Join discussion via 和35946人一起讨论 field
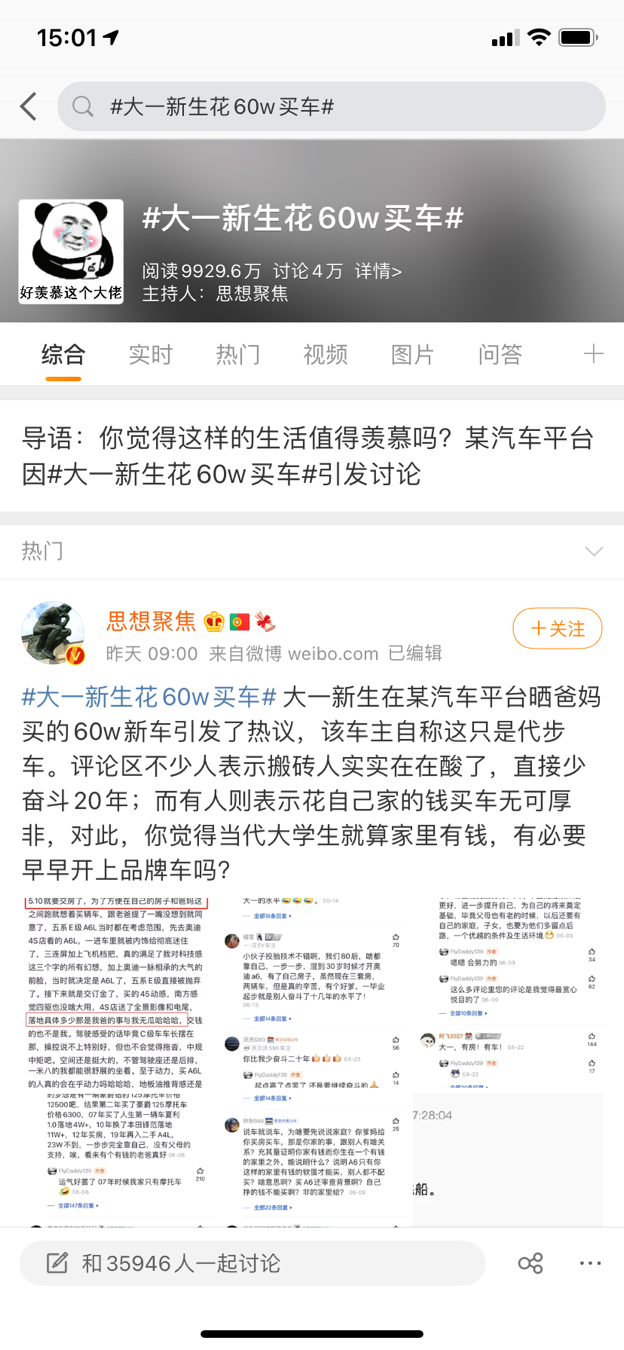The image size is (624, 1350). [x=252, y=1263]
